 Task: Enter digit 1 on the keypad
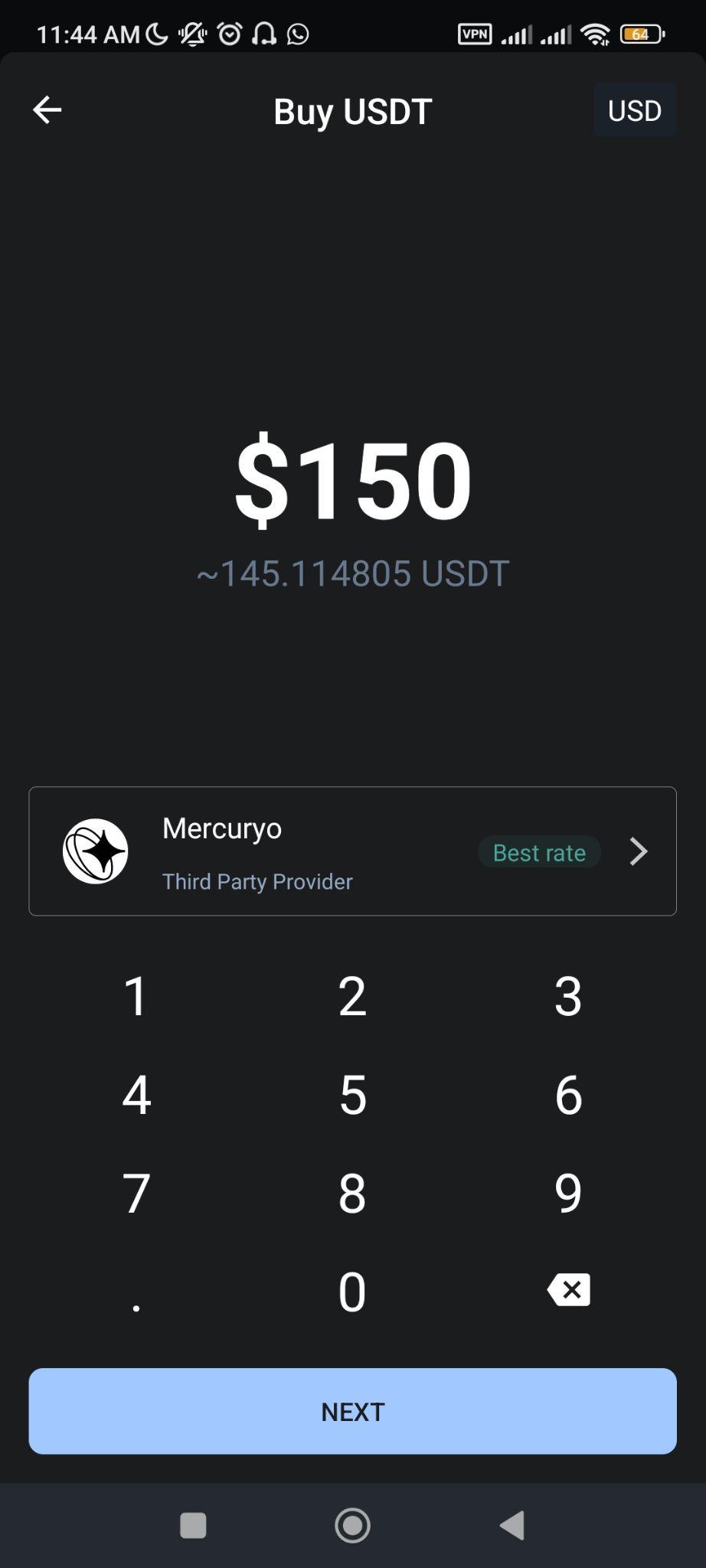[136, 997]
